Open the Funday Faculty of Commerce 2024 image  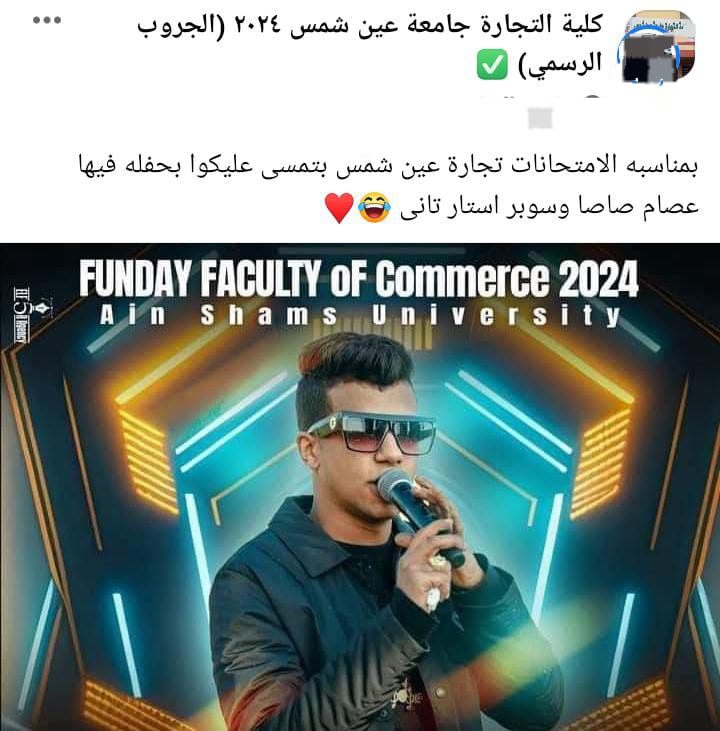(360, 490)
